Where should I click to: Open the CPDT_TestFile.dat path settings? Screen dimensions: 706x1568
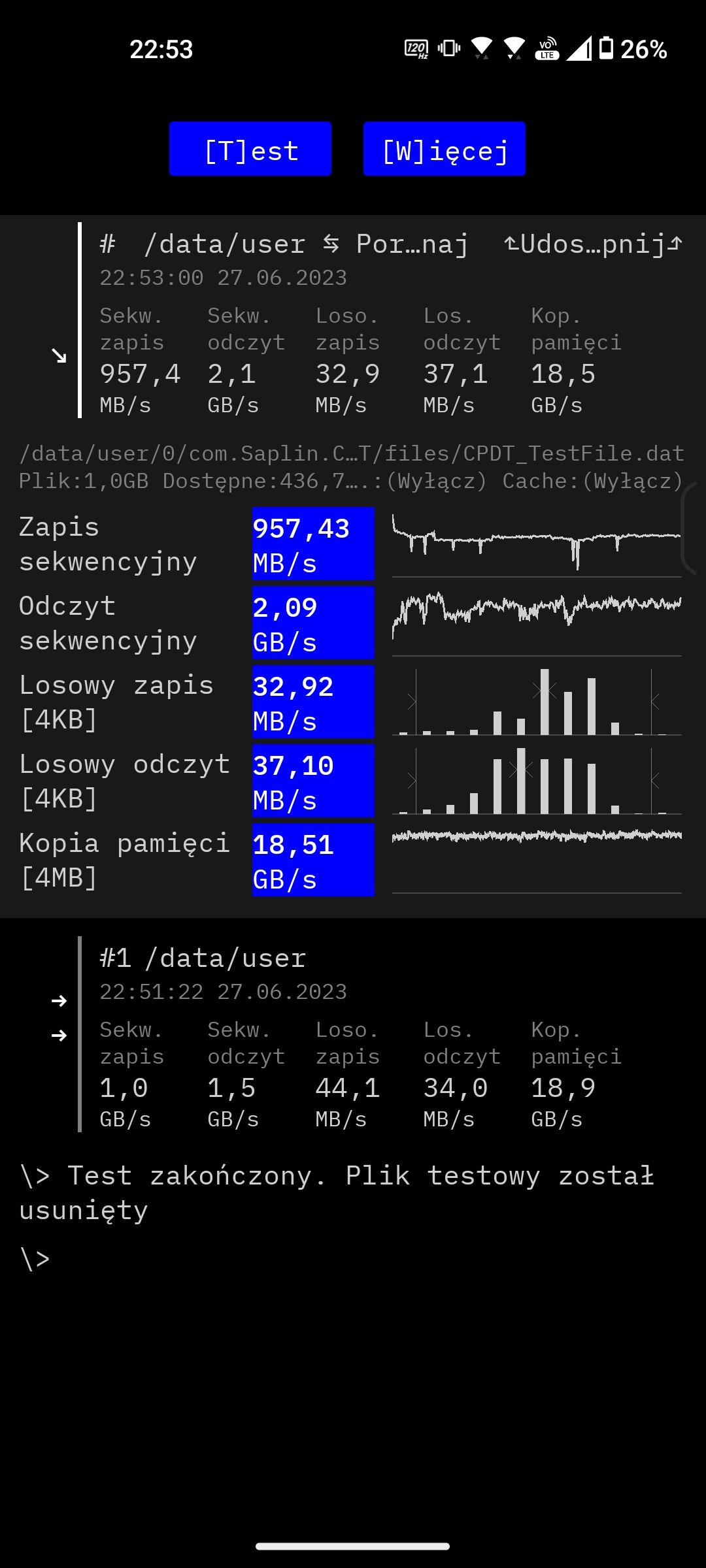(x=352, y=453)
